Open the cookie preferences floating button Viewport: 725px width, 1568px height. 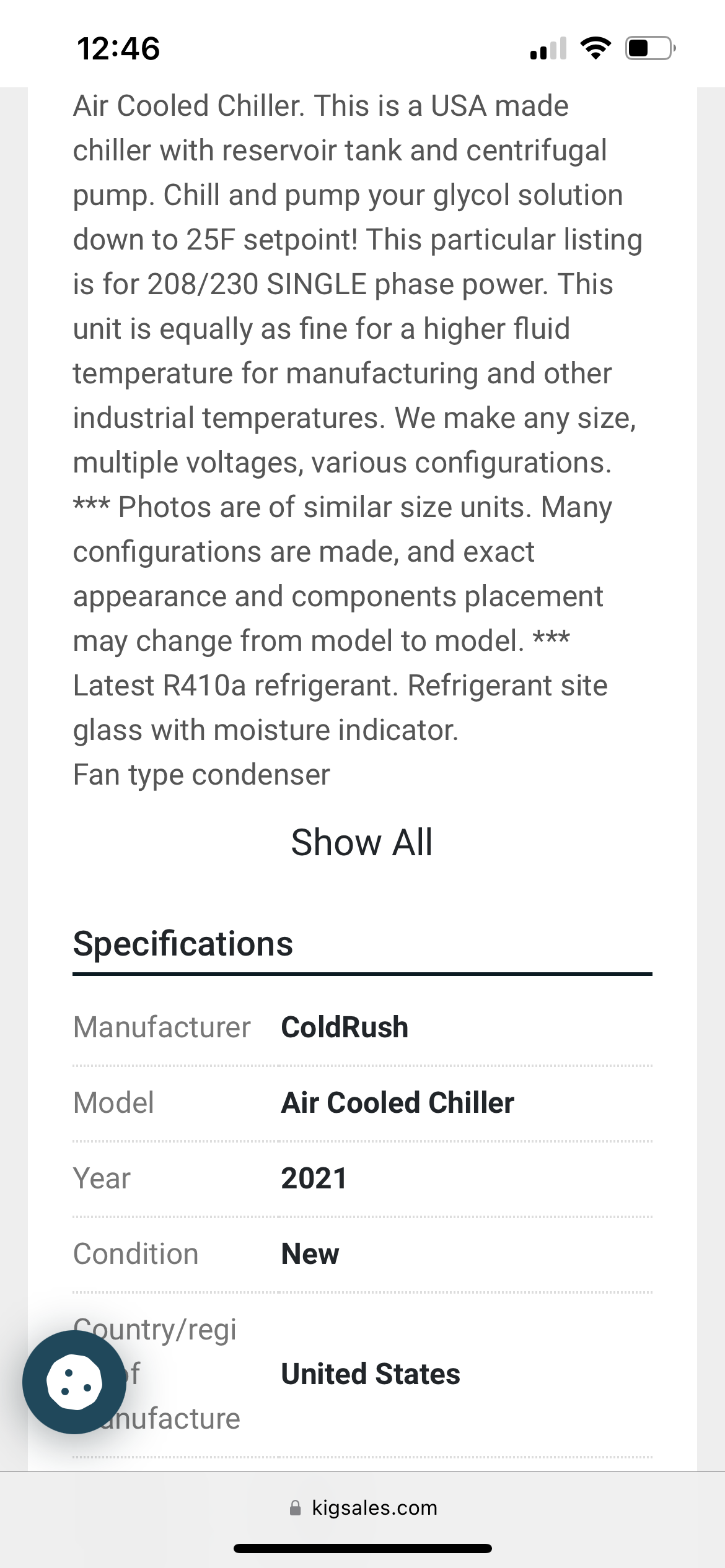pyautogui.click(x=74, y=1382)
